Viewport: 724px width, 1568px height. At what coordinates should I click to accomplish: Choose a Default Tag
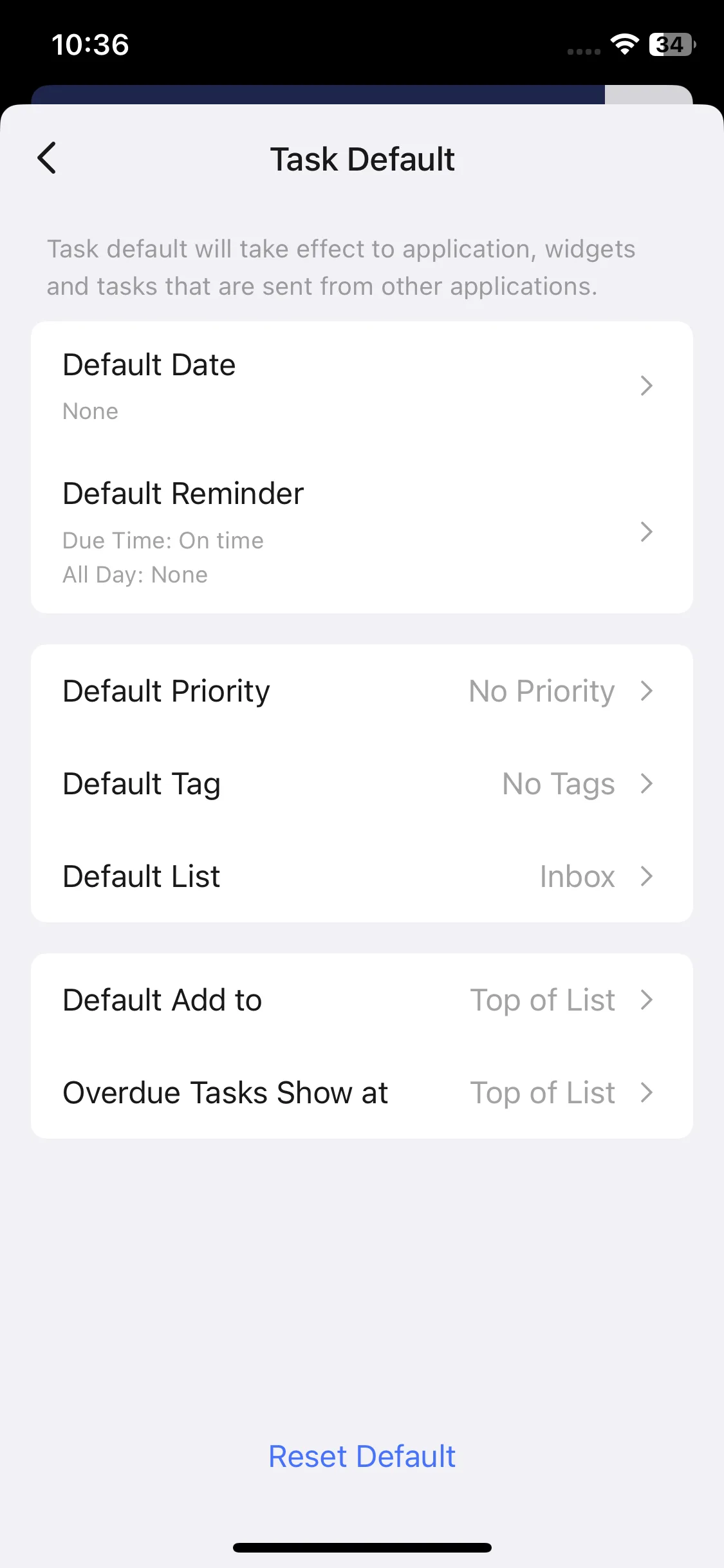point(362,784)
